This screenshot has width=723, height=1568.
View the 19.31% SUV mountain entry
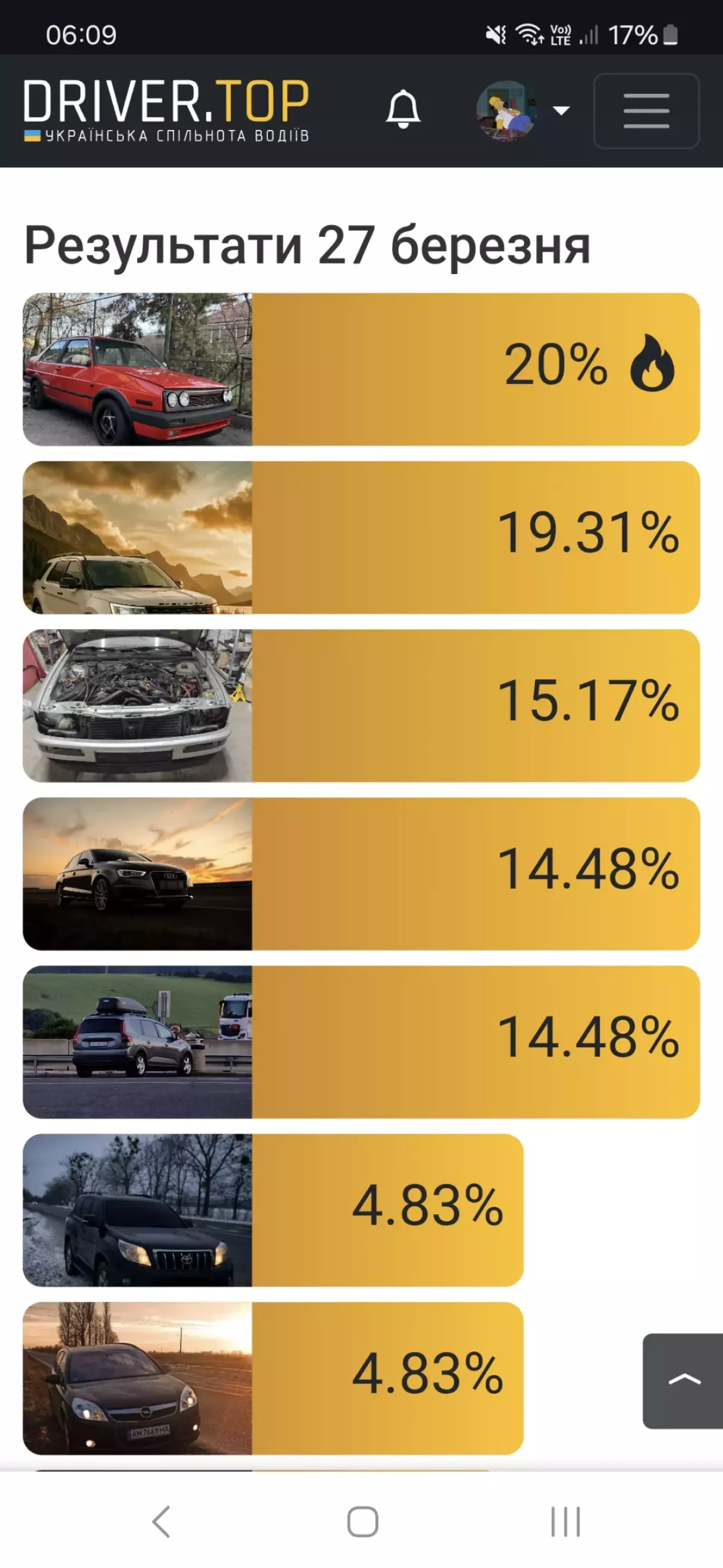click(x=361, y=538)
